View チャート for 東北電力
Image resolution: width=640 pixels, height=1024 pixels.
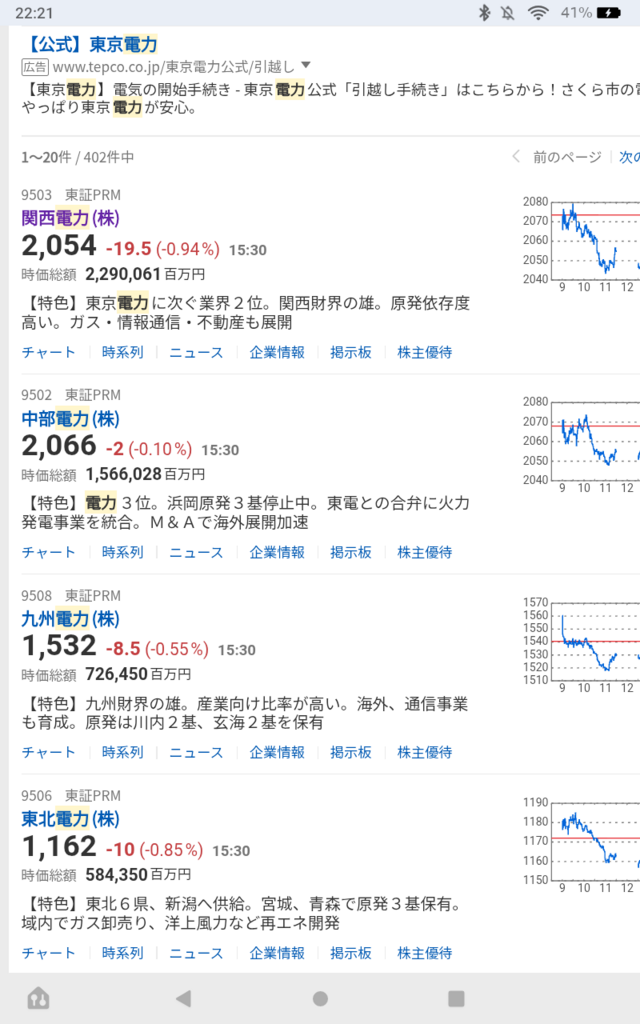click(48, 953)
